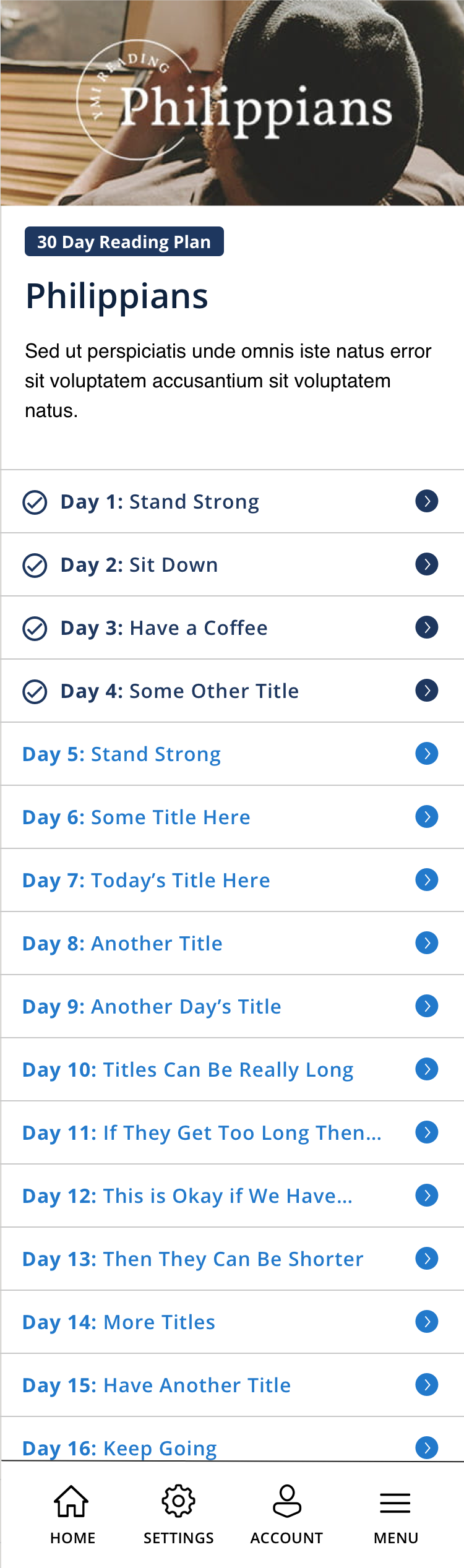Open Day 1: Stand Strong
464x1568 pixels.
[x=232, y=501]
